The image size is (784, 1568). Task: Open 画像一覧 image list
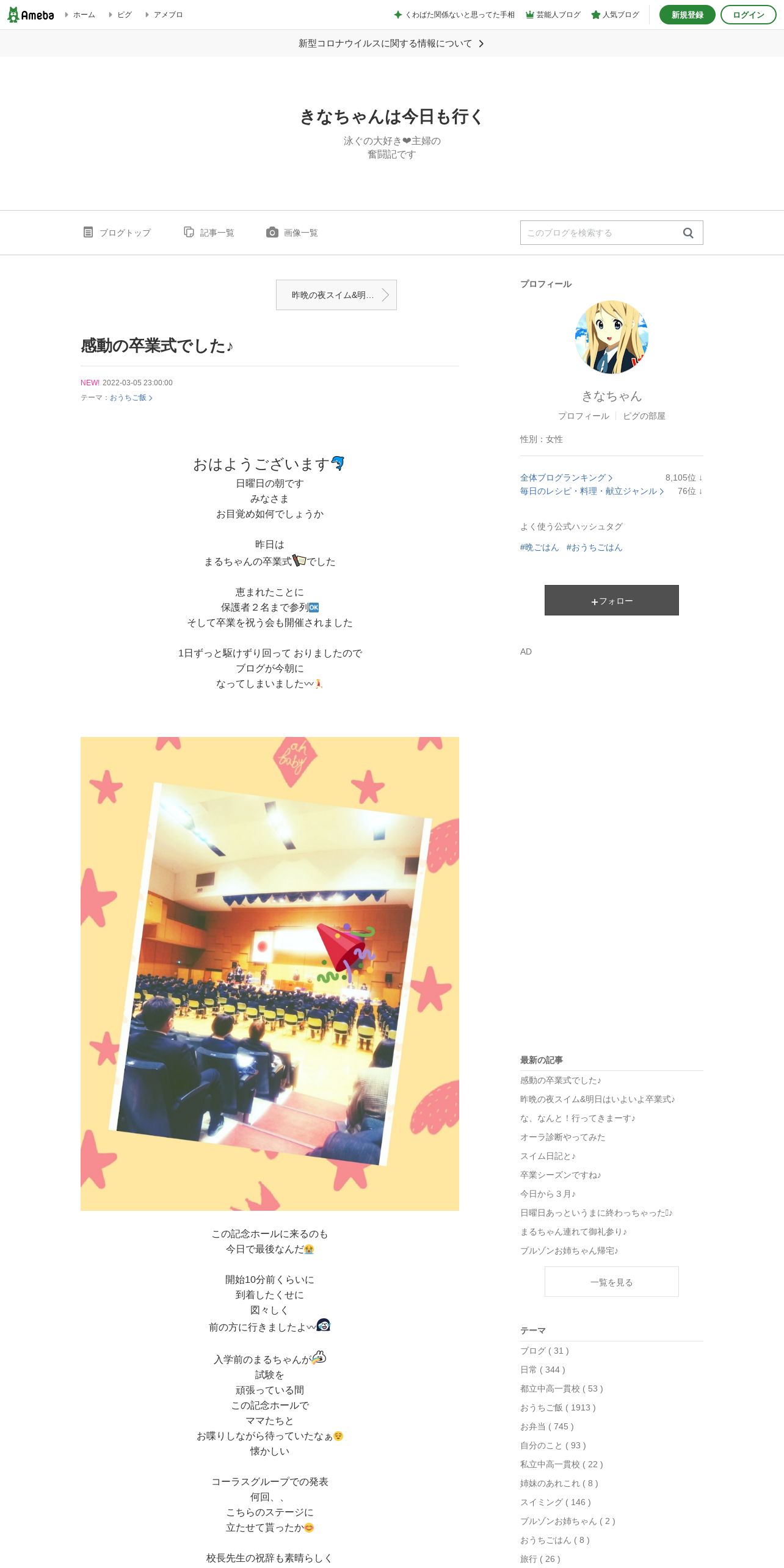292,233
